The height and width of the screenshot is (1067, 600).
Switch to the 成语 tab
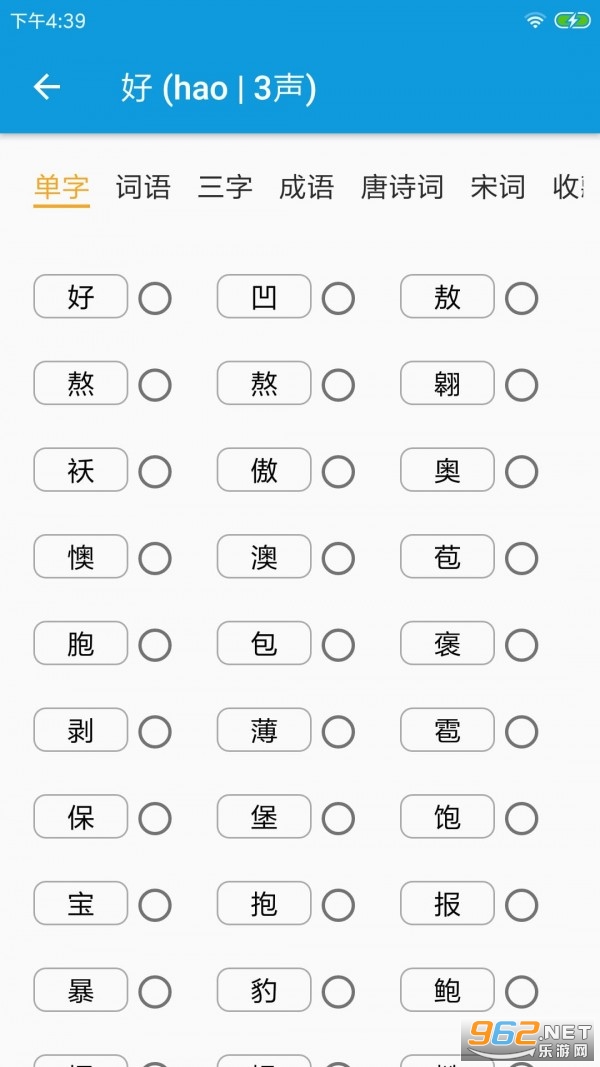(306, 187)
